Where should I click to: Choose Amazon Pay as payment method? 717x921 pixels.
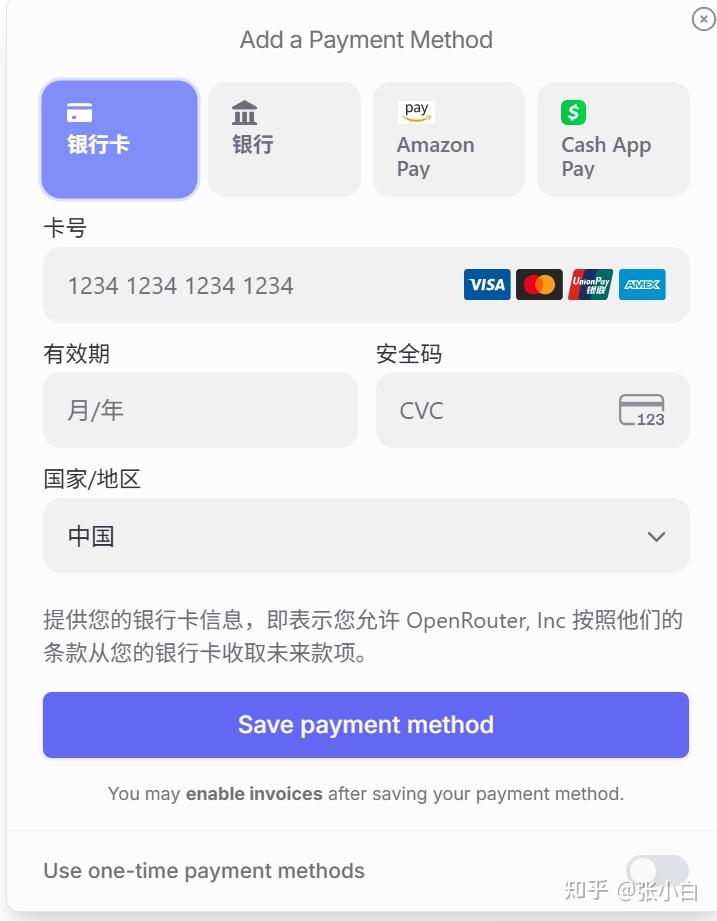(448, 139)
